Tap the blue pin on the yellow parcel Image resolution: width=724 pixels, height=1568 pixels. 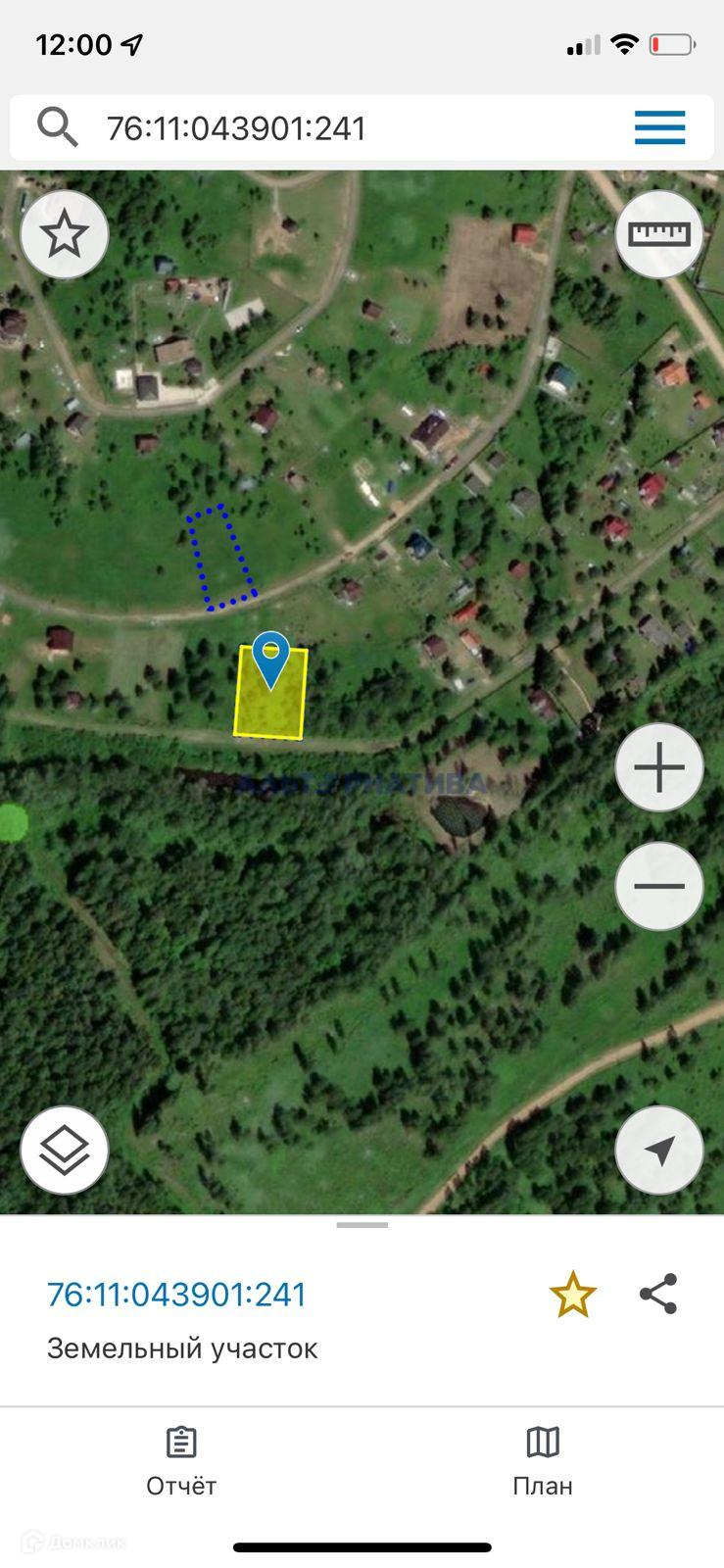[270, 657]
